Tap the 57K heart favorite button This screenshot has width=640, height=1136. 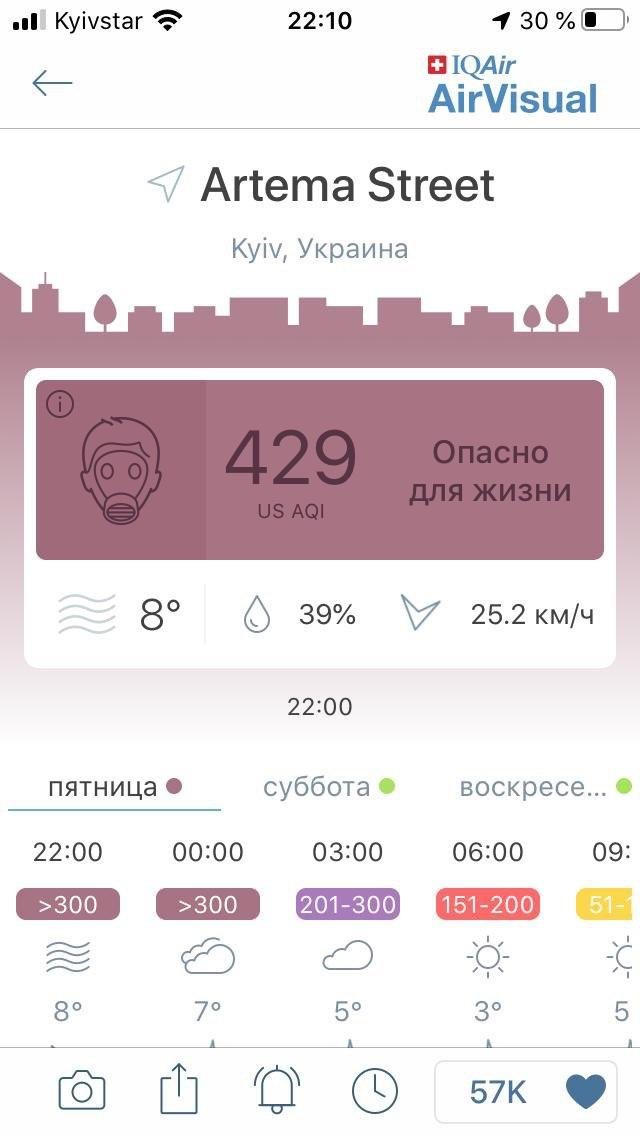tap(527, 1091)
